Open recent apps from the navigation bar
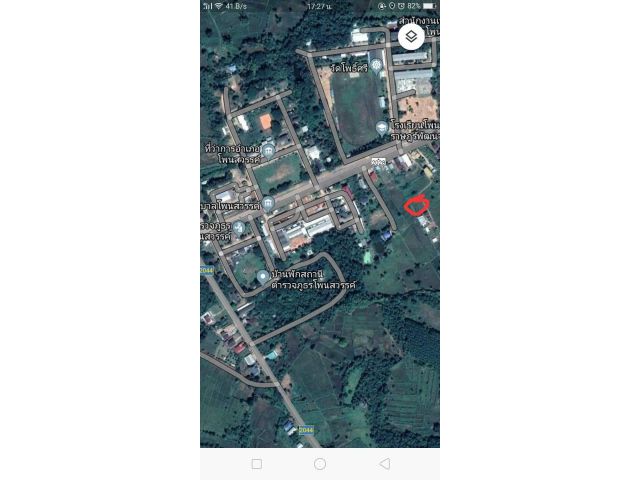Image resolution: width=640 pixels, height=480 pixels. (257, 464)
